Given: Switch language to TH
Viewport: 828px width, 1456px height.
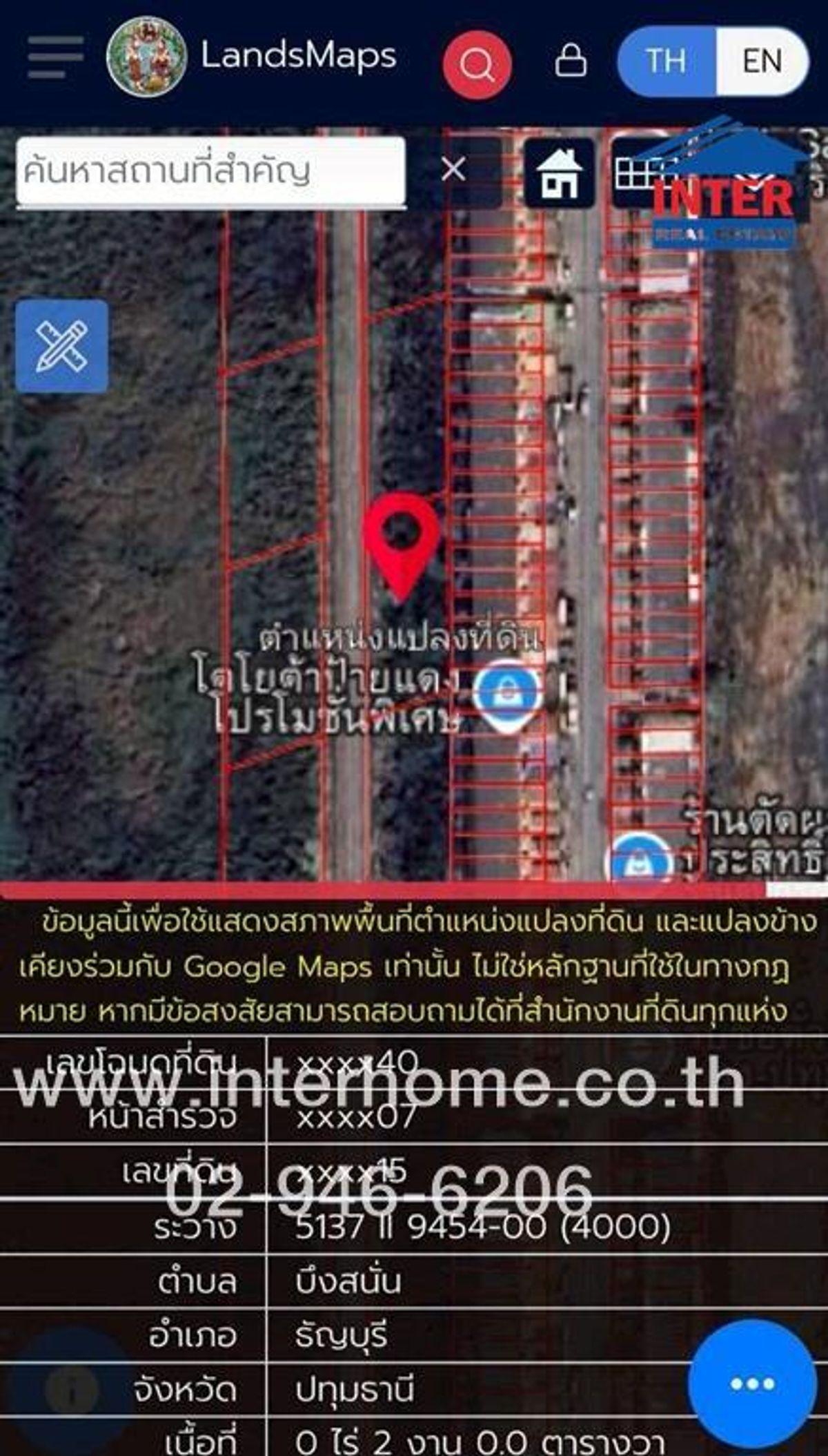Looking at the screenshot, I should tap(667, 61).
